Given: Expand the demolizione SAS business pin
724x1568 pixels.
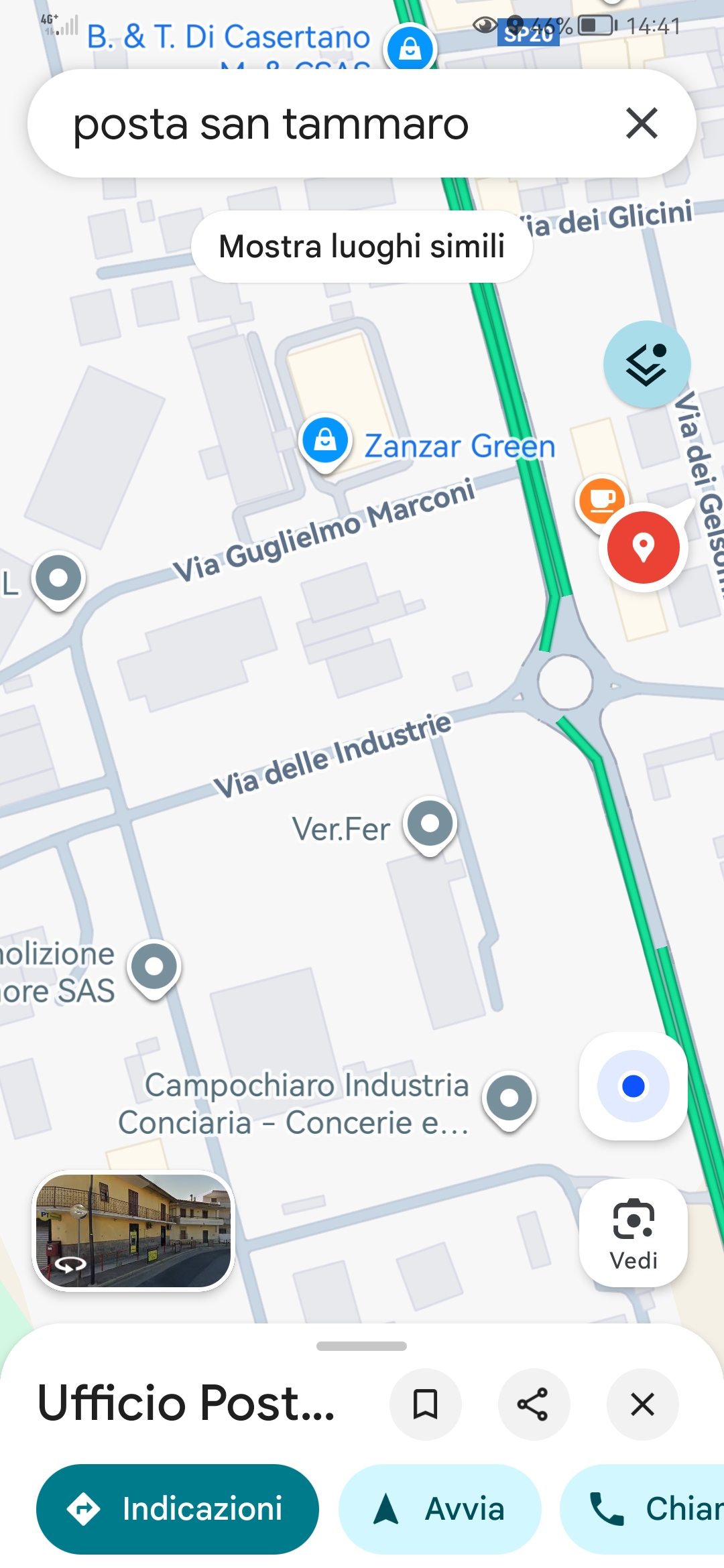Looking at the screenshot, I should coord(153,965).
